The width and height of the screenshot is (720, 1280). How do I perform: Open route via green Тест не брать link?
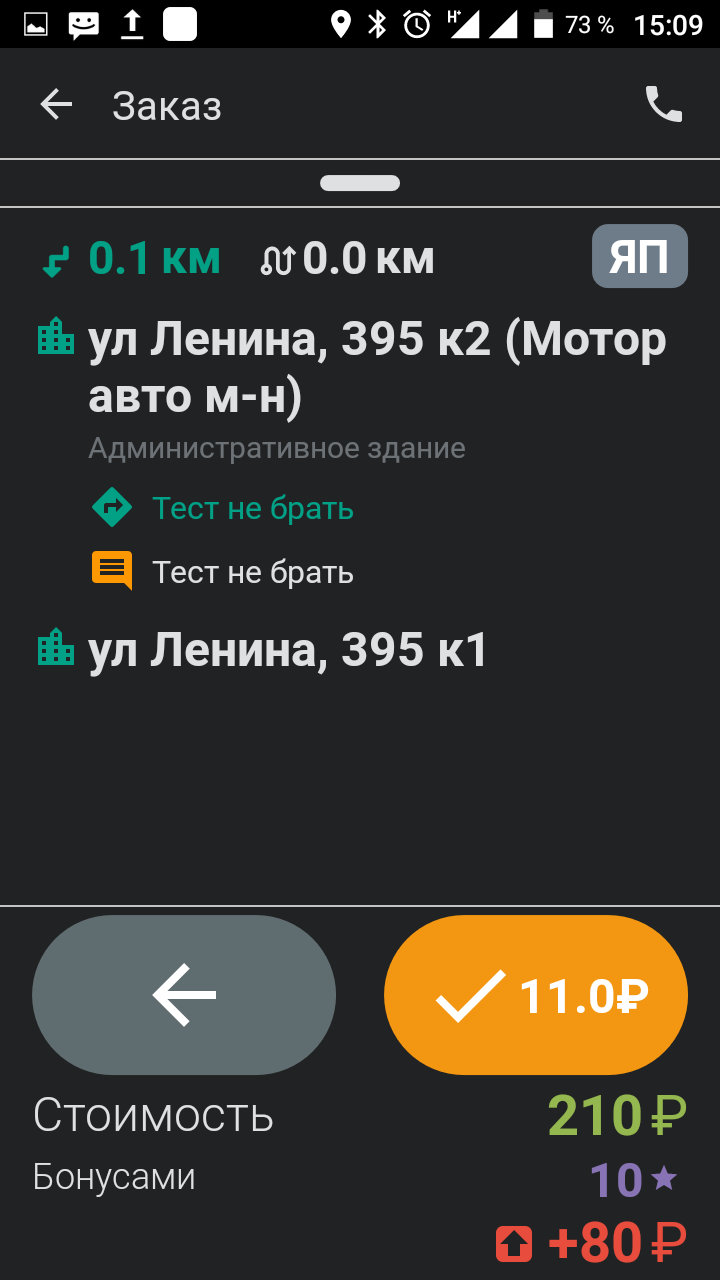coord(252,509)
